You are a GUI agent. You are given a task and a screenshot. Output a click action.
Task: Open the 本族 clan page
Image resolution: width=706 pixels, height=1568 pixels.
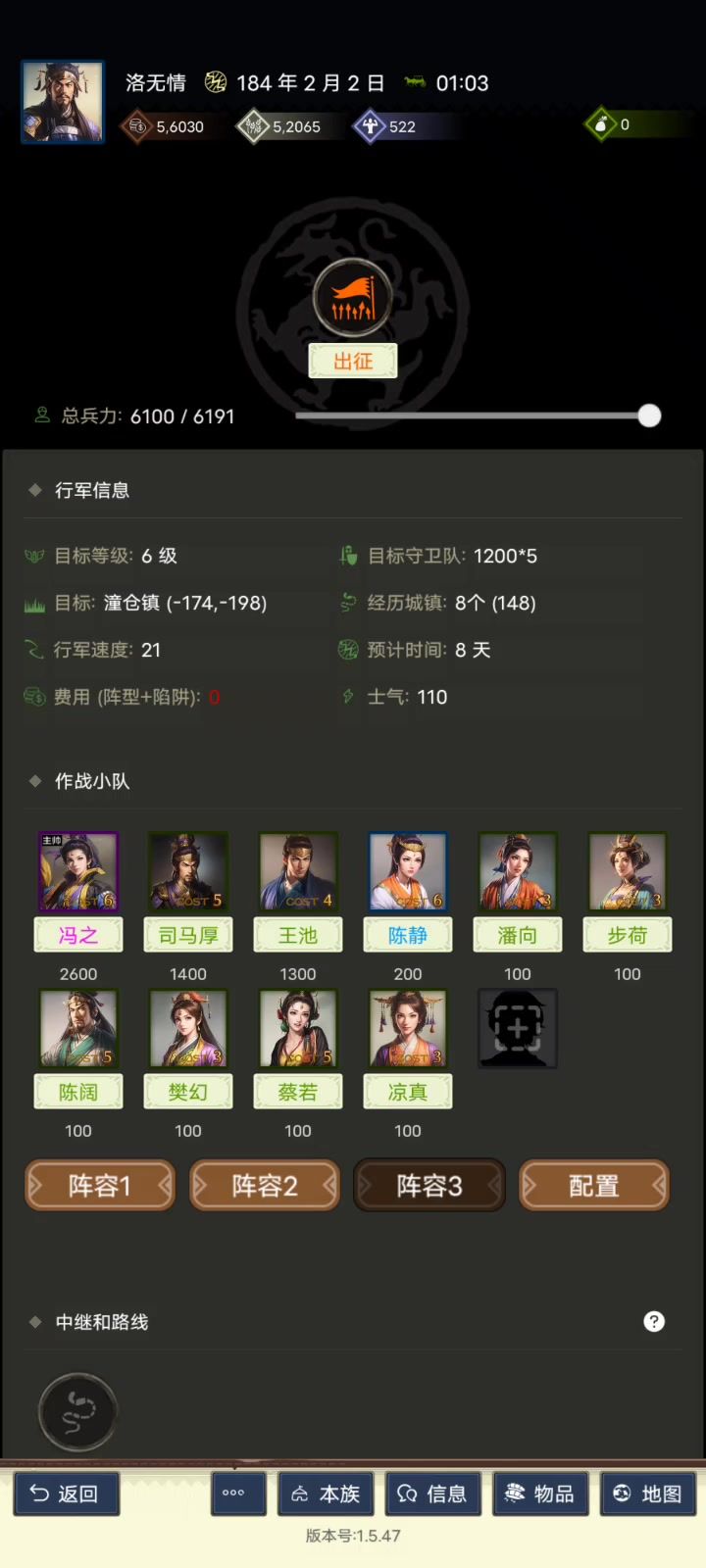click(328, 1494)
